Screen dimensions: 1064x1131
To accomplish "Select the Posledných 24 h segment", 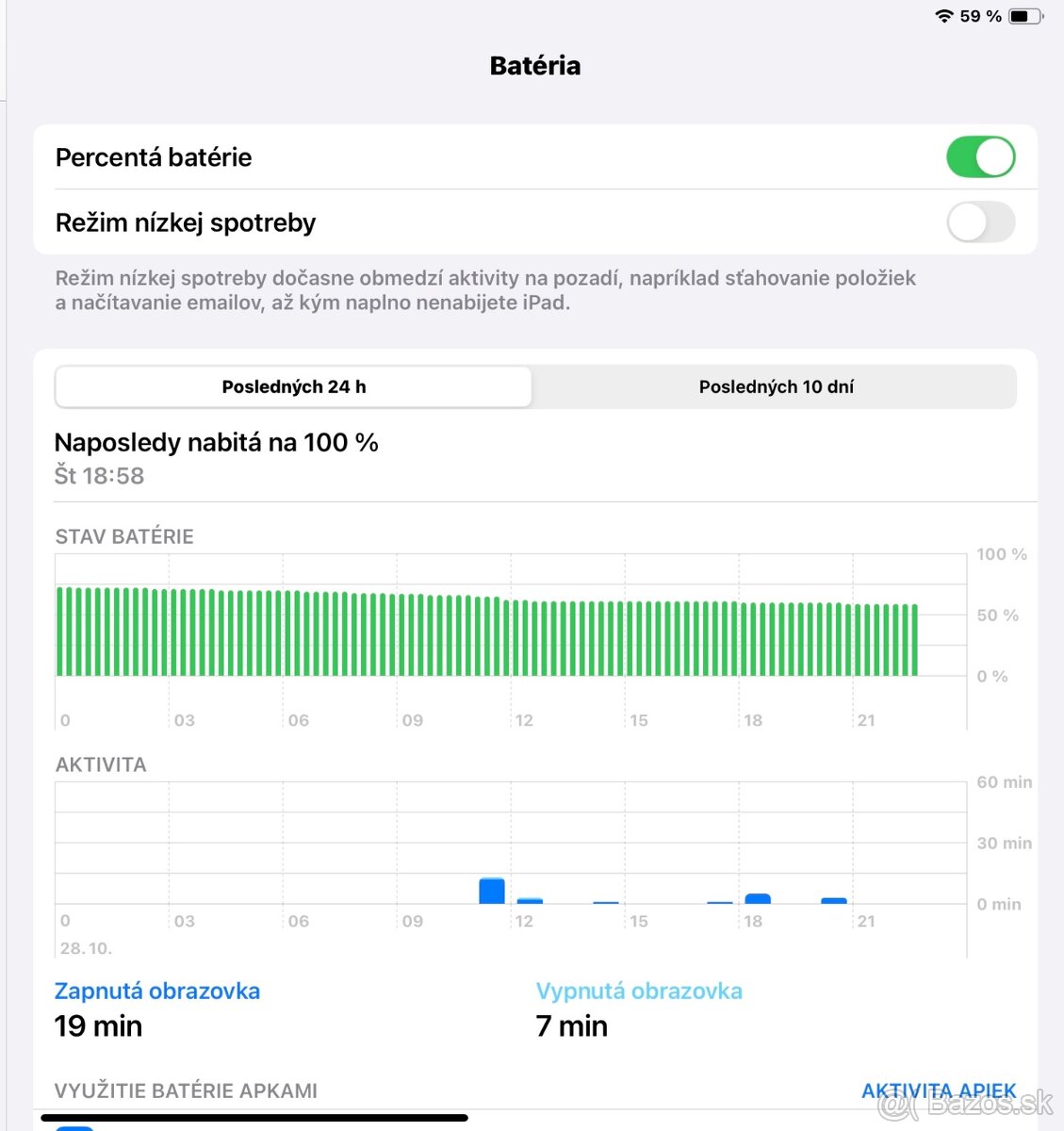I will pyautogui.click(x=294, y=387).
